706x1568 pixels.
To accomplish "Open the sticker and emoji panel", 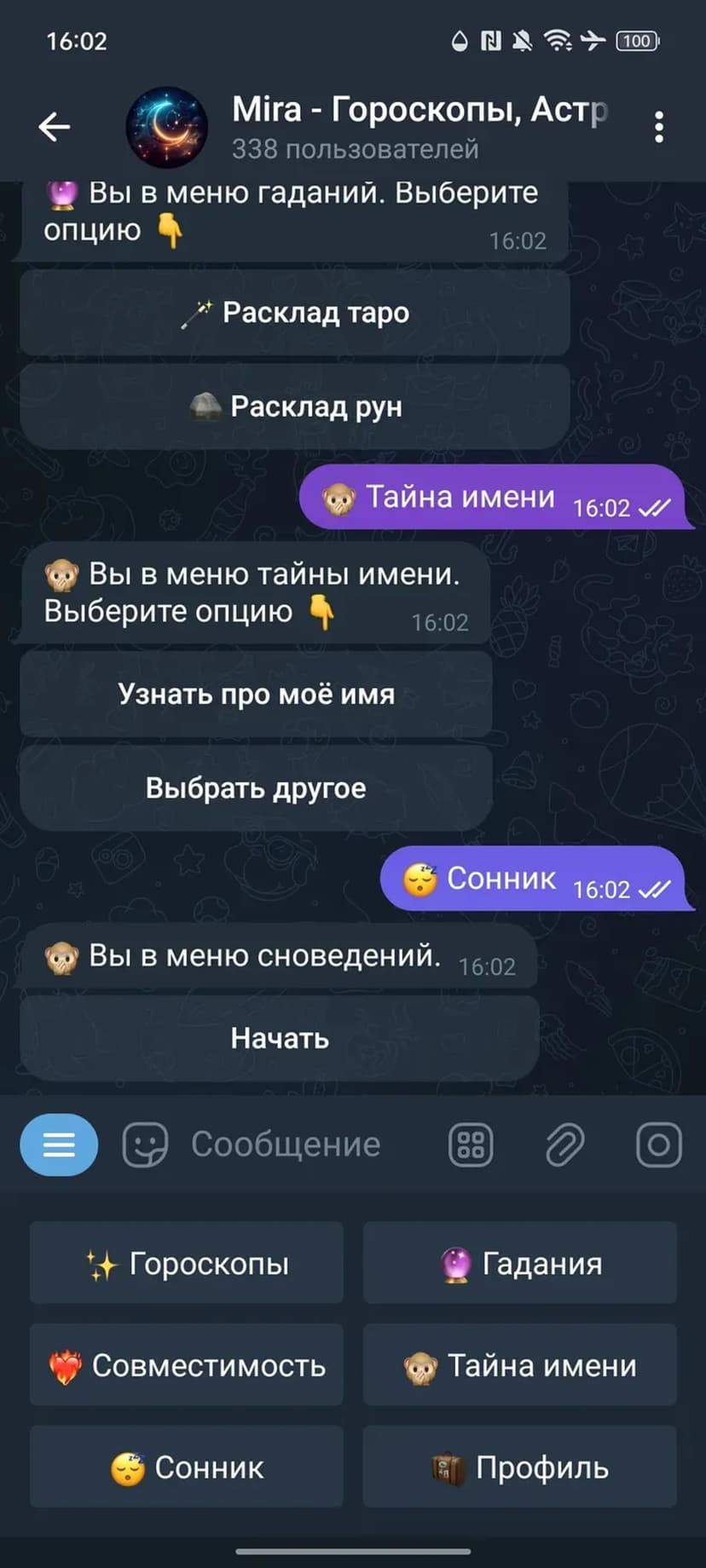I will click(x=145, y=1144).
